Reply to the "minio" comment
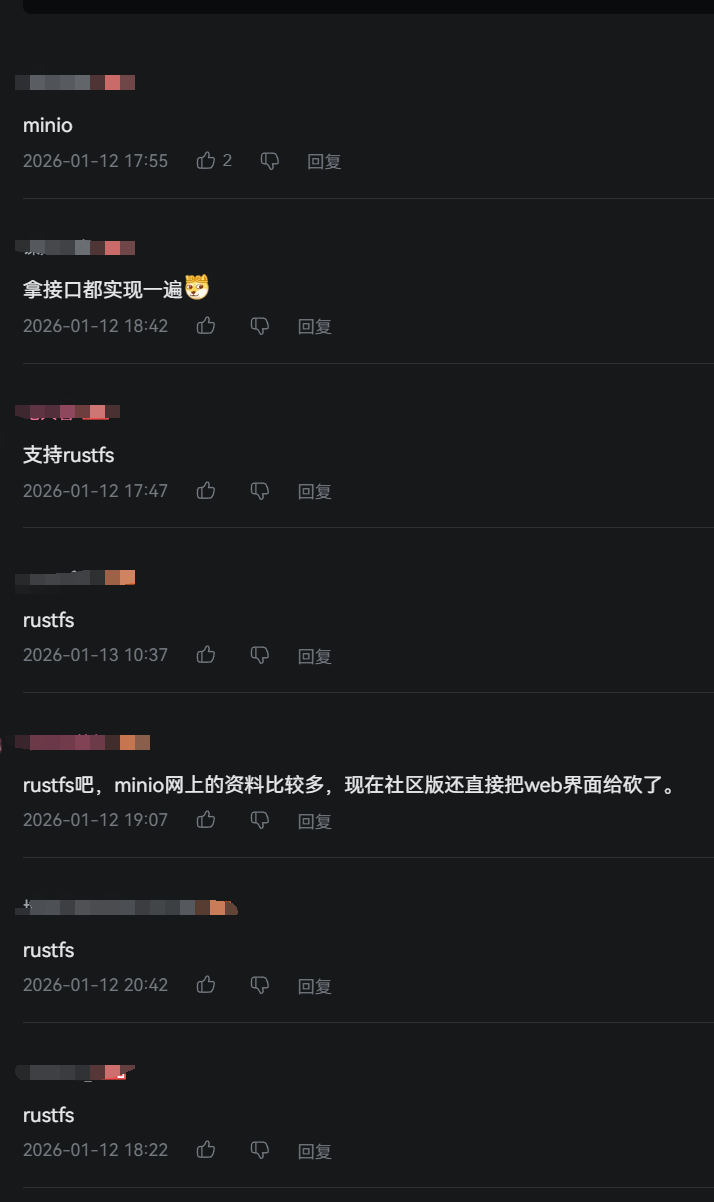Screen dimensions: 714x1202 tap(324, 161)
